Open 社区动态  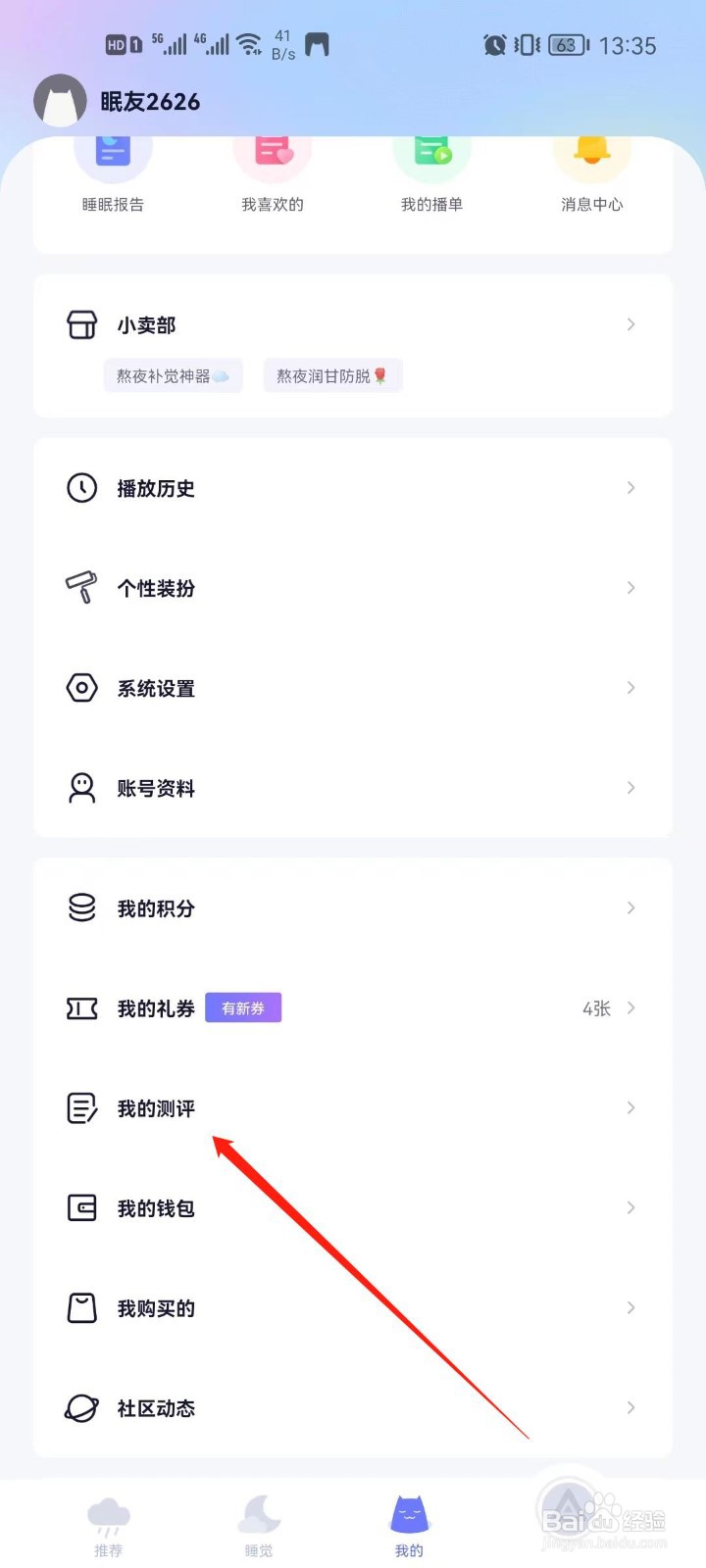click(x=353, y=1408)
